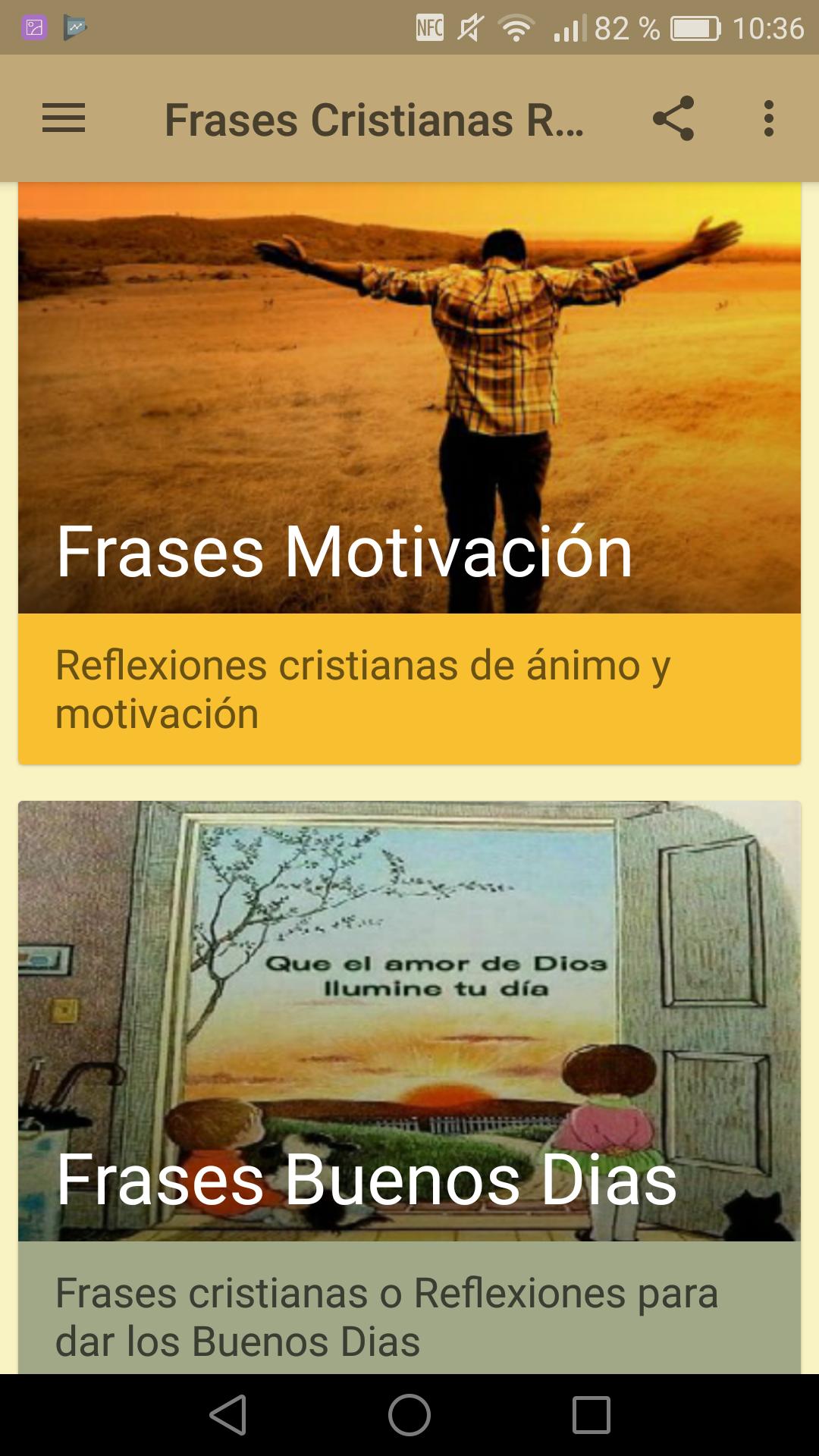The image size is (819, 1456).
Task: Go back using system back button
Action: pos(227,1415)
